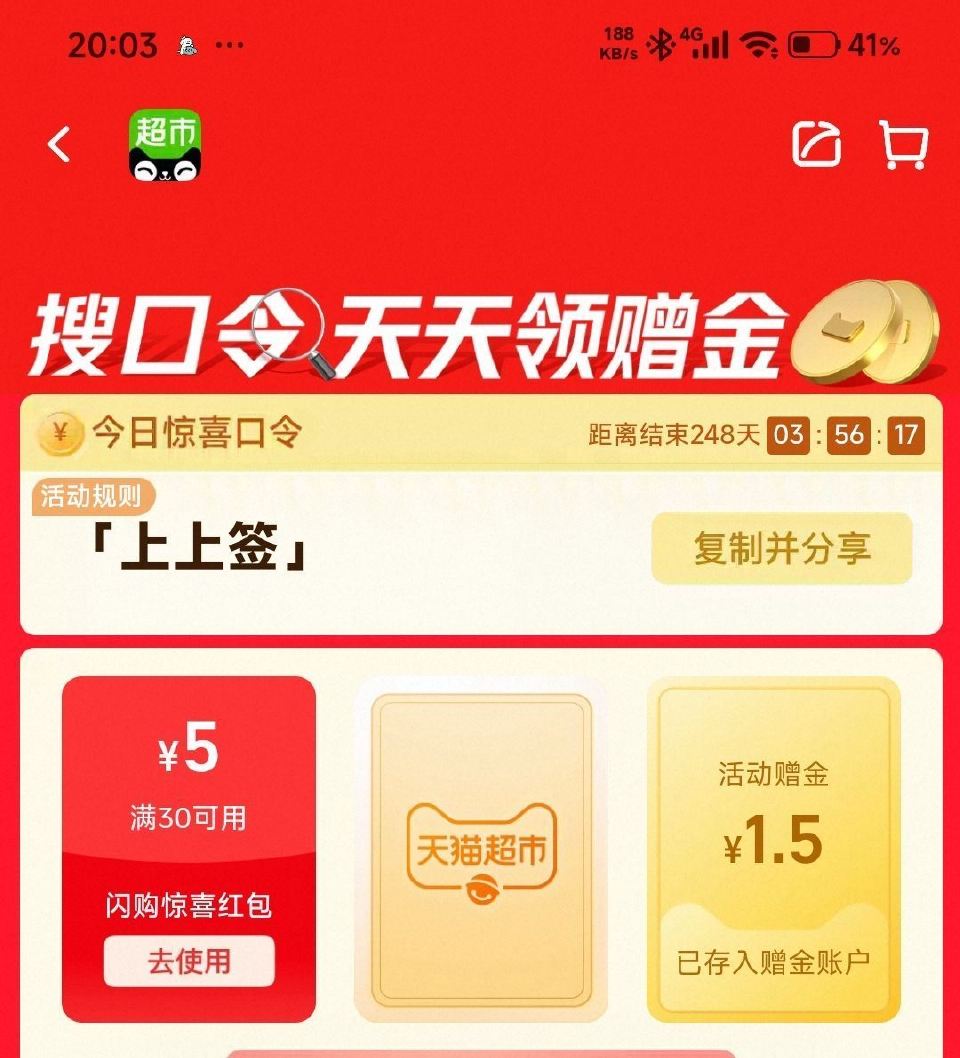Select the ¥5 闪购惊喜红包 coupon card

(x=189, y=850)
